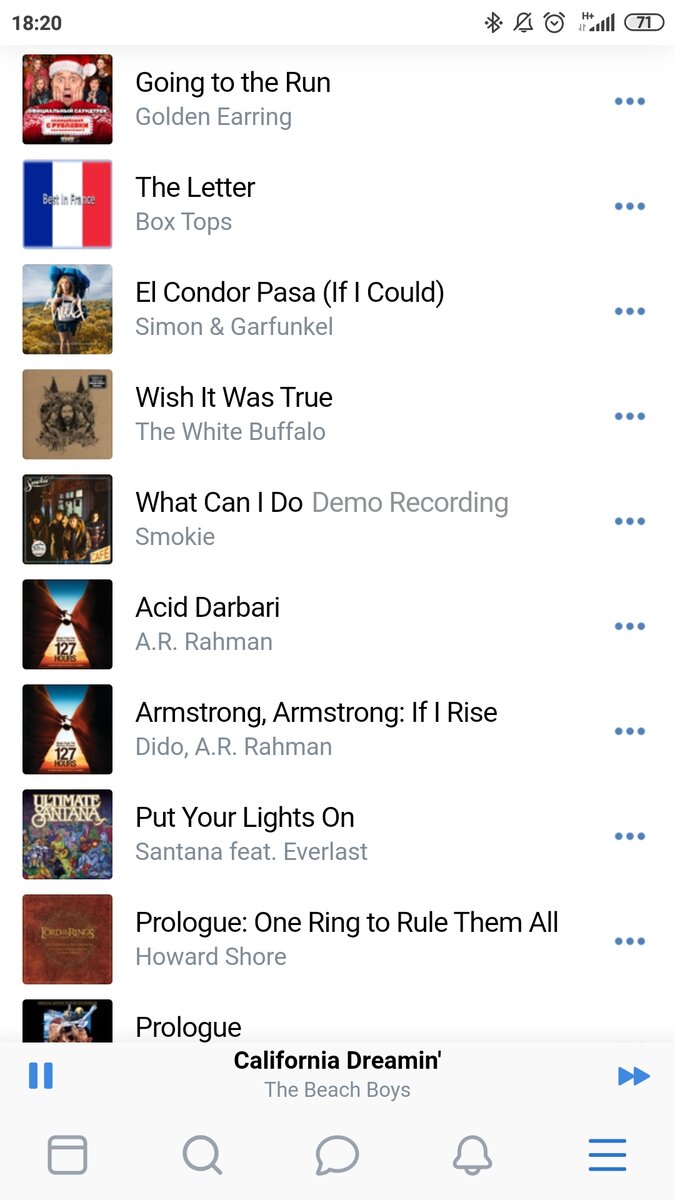Switch to the news feed tab
The height and width of the screenshot is (1200, 675).
point(68,1156)
